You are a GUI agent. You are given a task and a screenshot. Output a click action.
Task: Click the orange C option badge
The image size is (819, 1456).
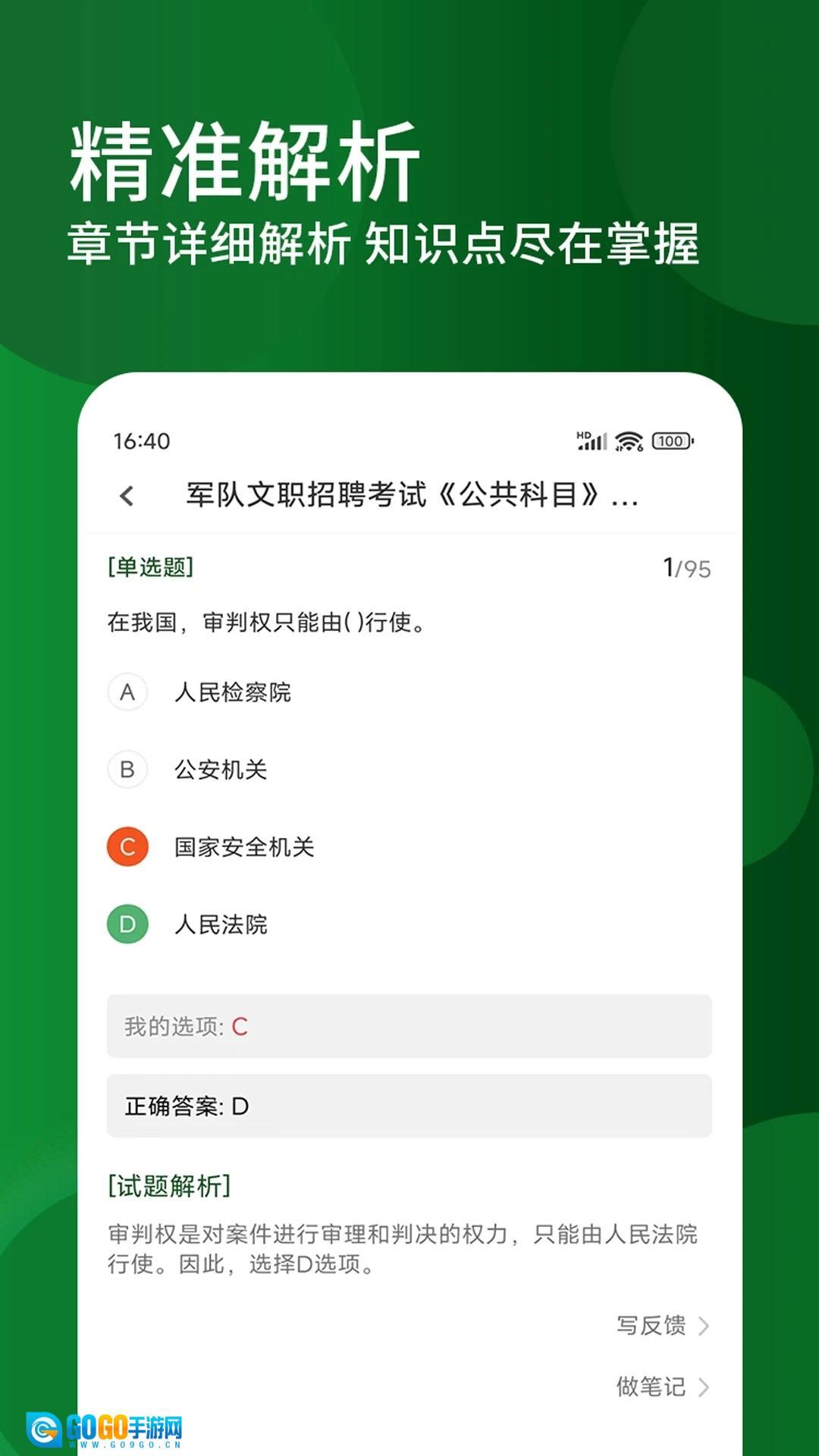tap(128, 847)
